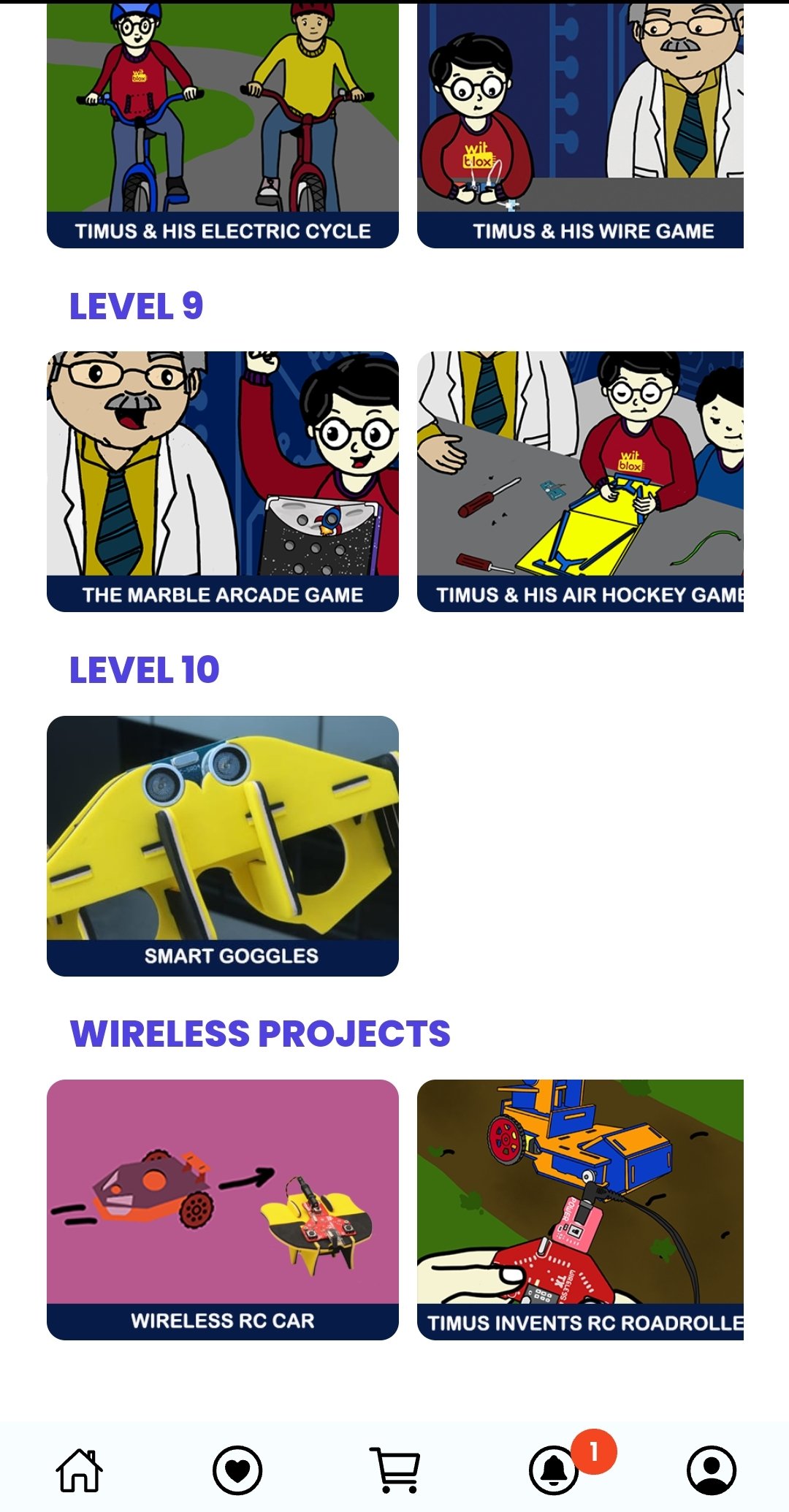Image resolution: width=789 pixels, height=1512 pixels.
Task: Open the shopping cart
Action: pos(395,1470)
